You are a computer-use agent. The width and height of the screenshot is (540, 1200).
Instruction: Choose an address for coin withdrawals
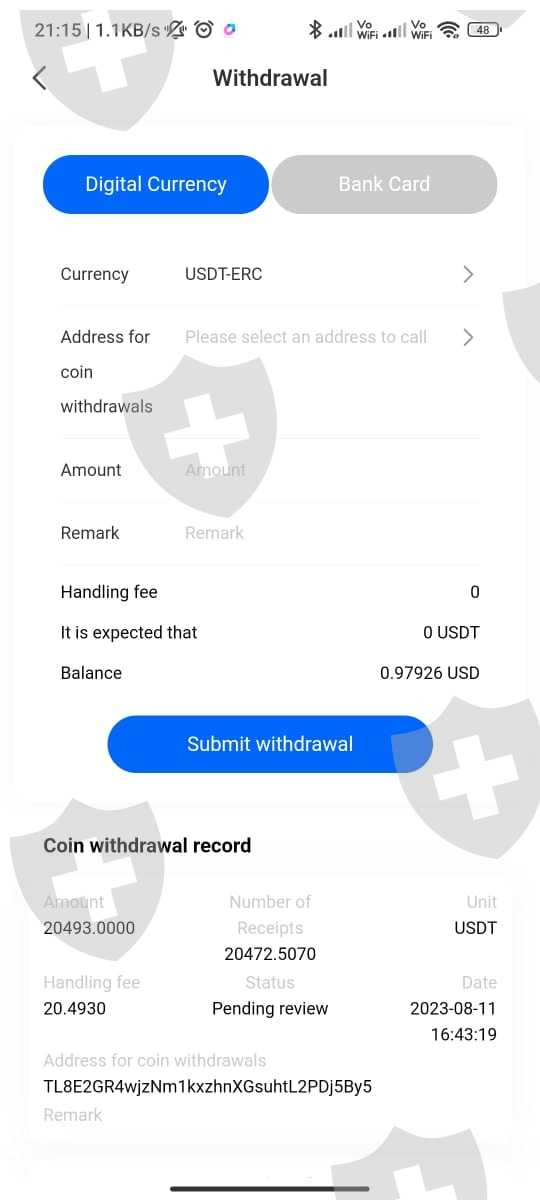[x=270, y=372]
